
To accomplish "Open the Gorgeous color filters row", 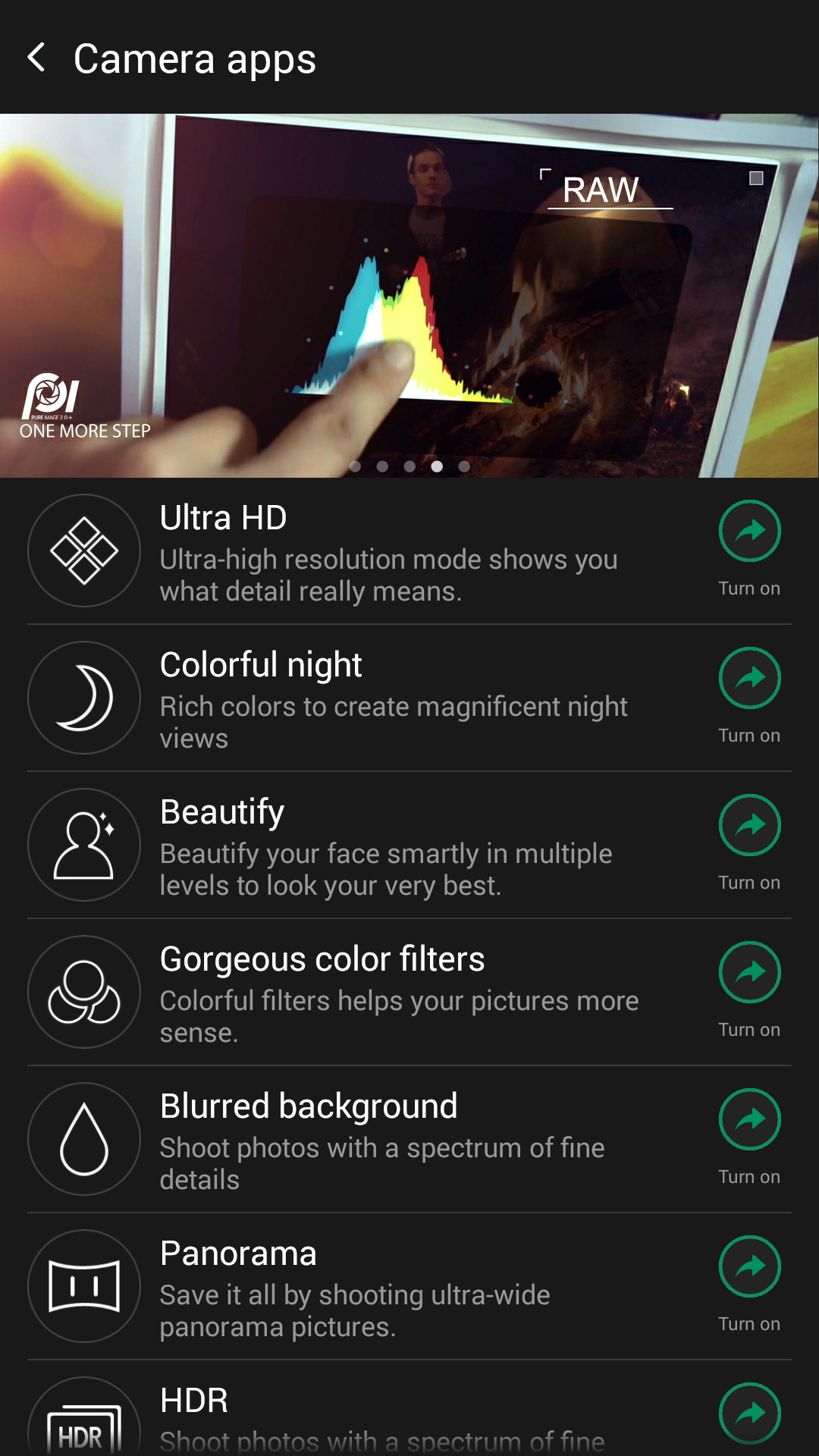I will (409, 993).
